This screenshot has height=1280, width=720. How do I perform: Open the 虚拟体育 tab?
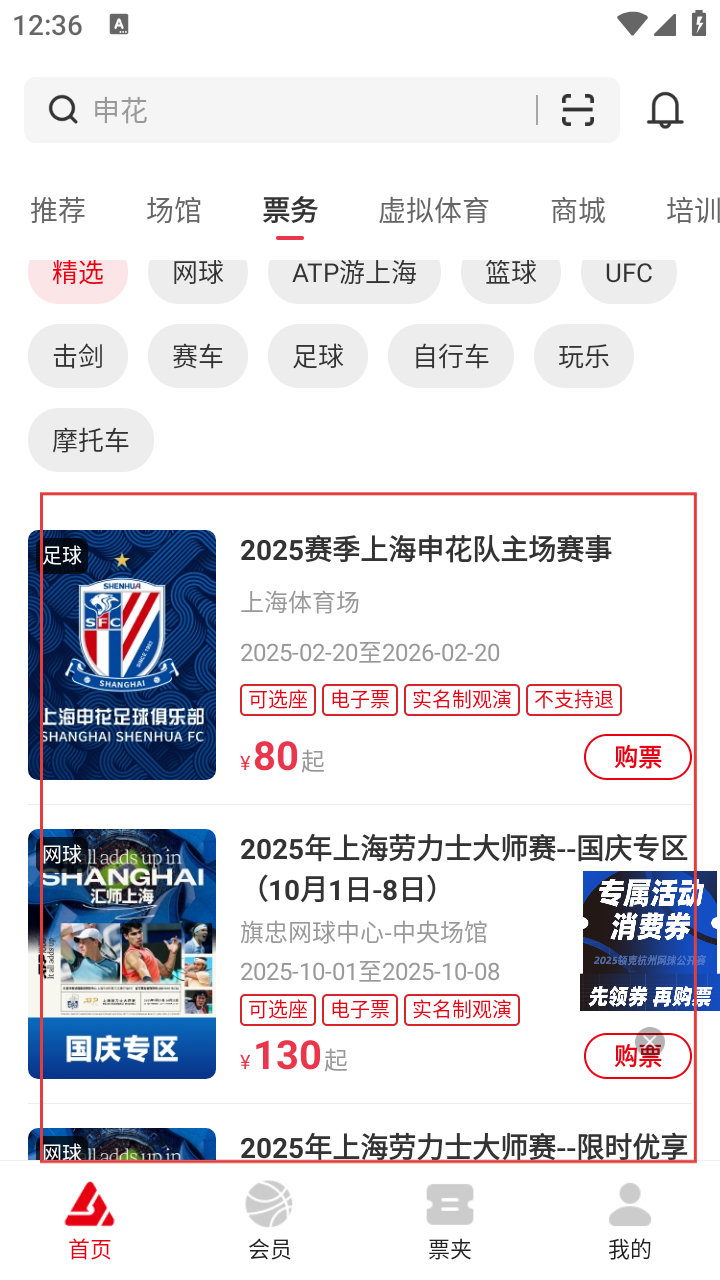(433, 210)
